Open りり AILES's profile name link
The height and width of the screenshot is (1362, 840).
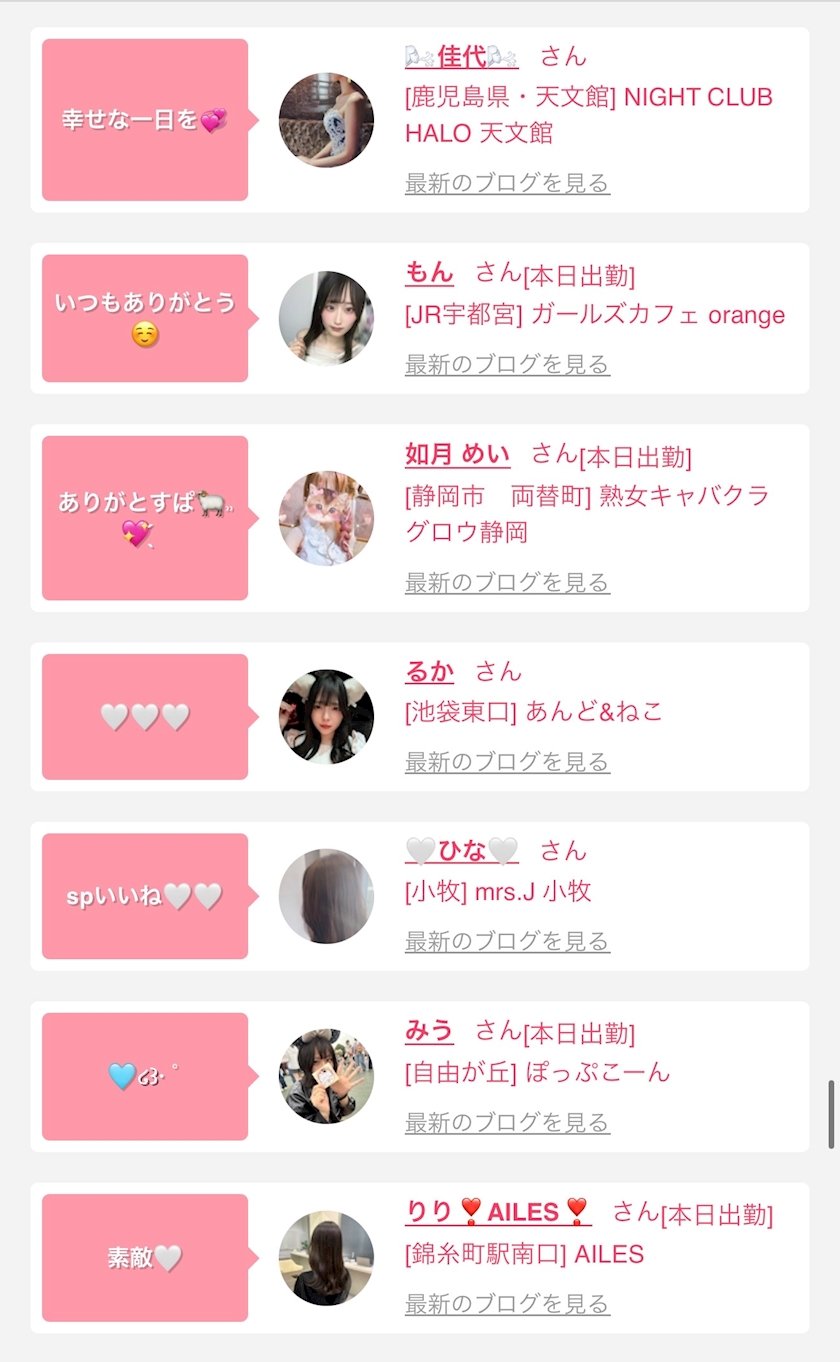click(x=498, y=1212)
